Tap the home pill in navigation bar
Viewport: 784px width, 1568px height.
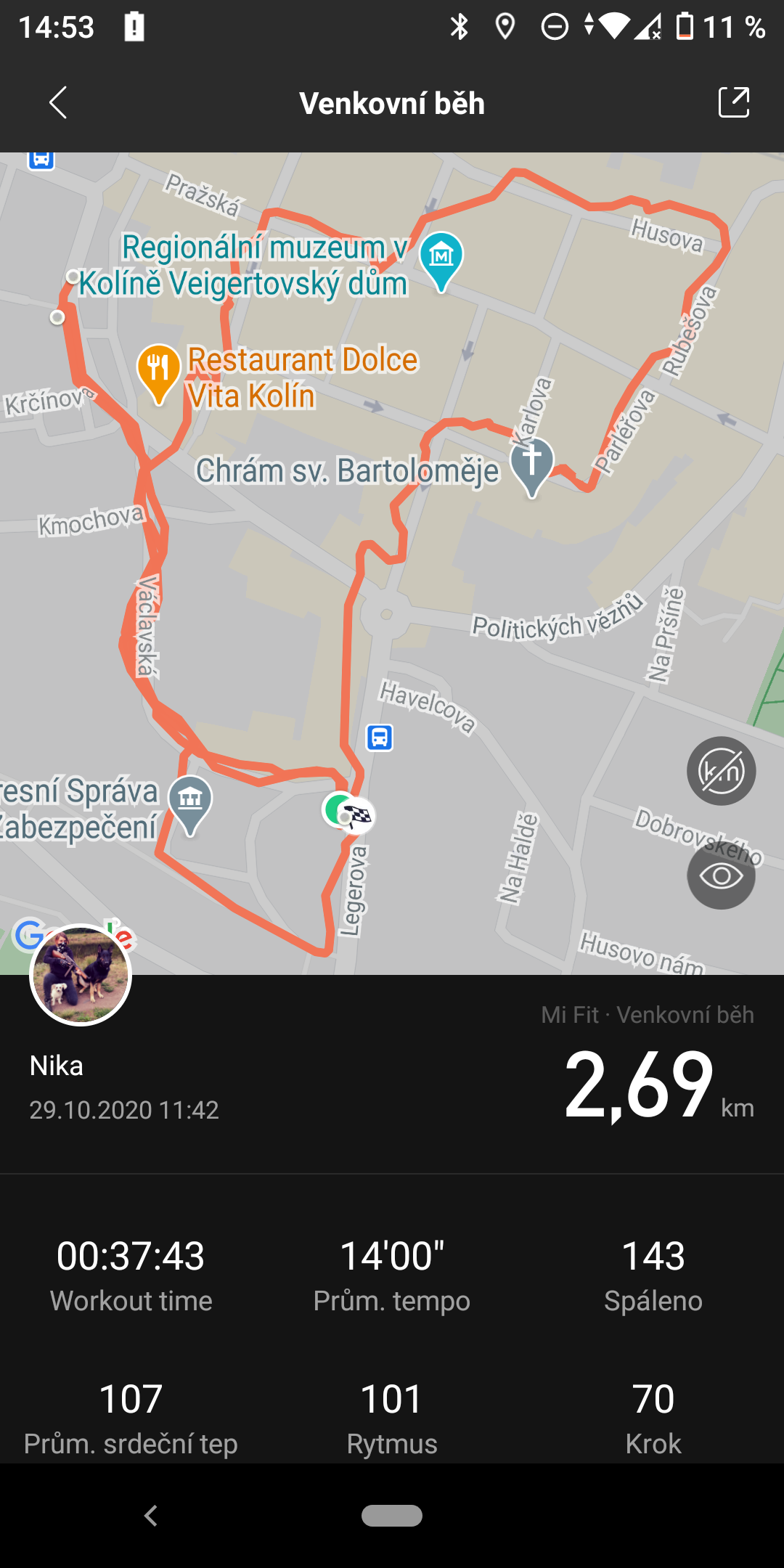[x=392, y=1516]
